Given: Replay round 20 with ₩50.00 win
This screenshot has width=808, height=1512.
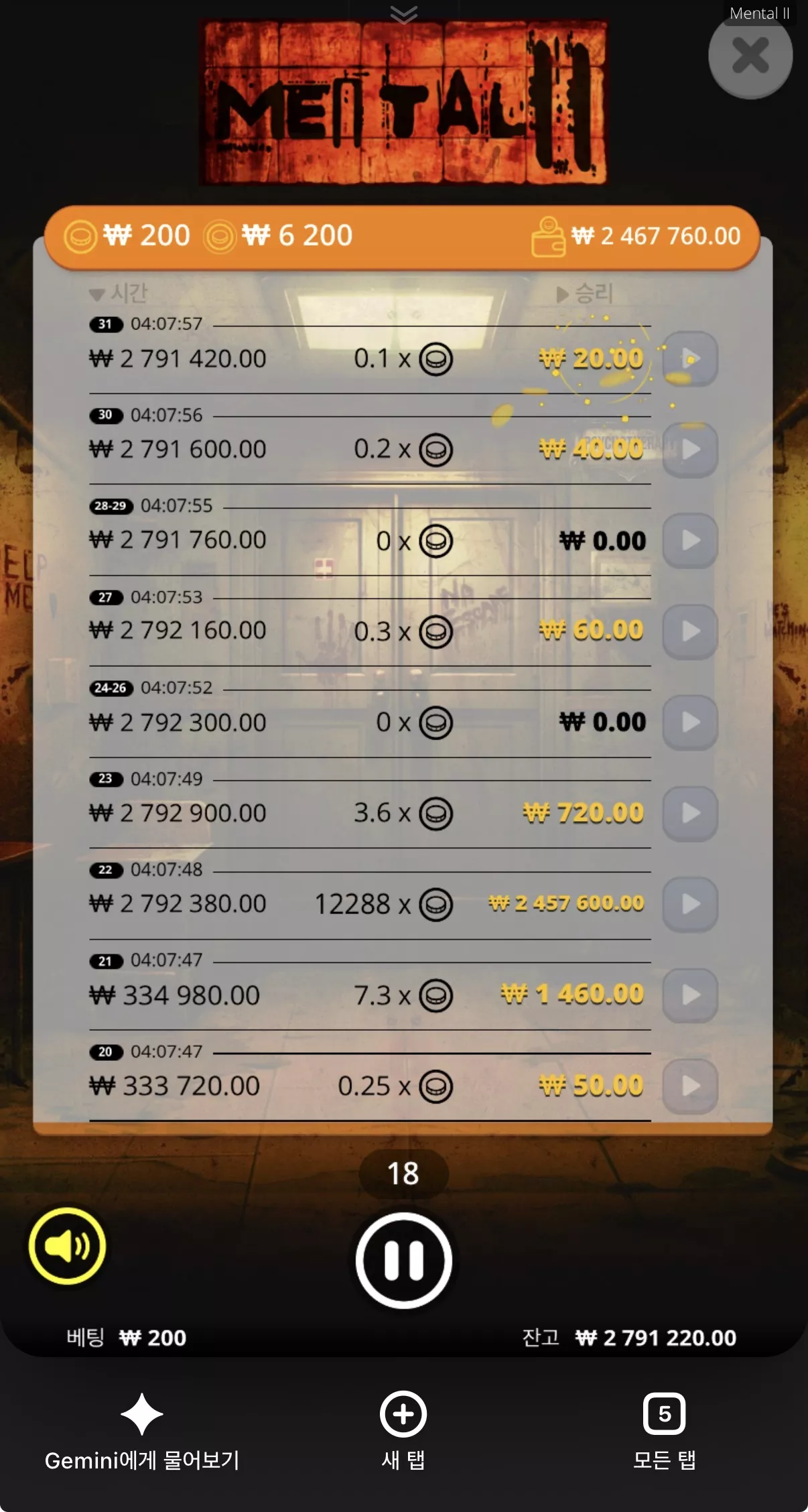Looking at the screenshot, I should [690, 1086].
